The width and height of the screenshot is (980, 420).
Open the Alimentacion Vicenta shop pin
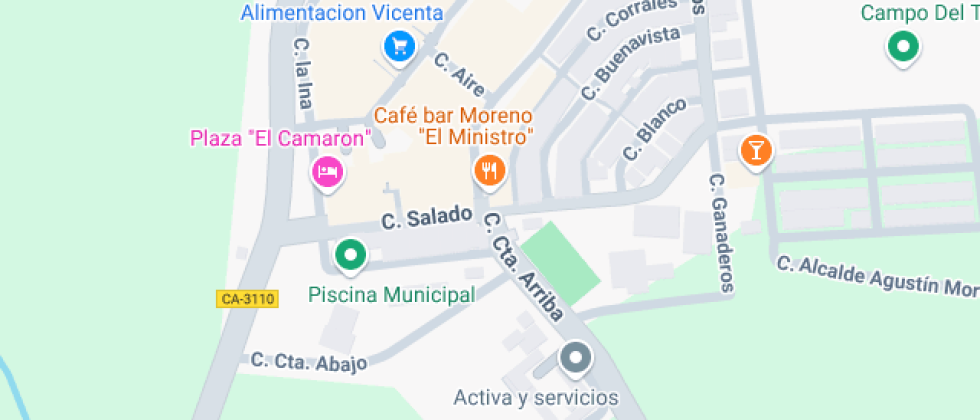click(x=400, y=48)
